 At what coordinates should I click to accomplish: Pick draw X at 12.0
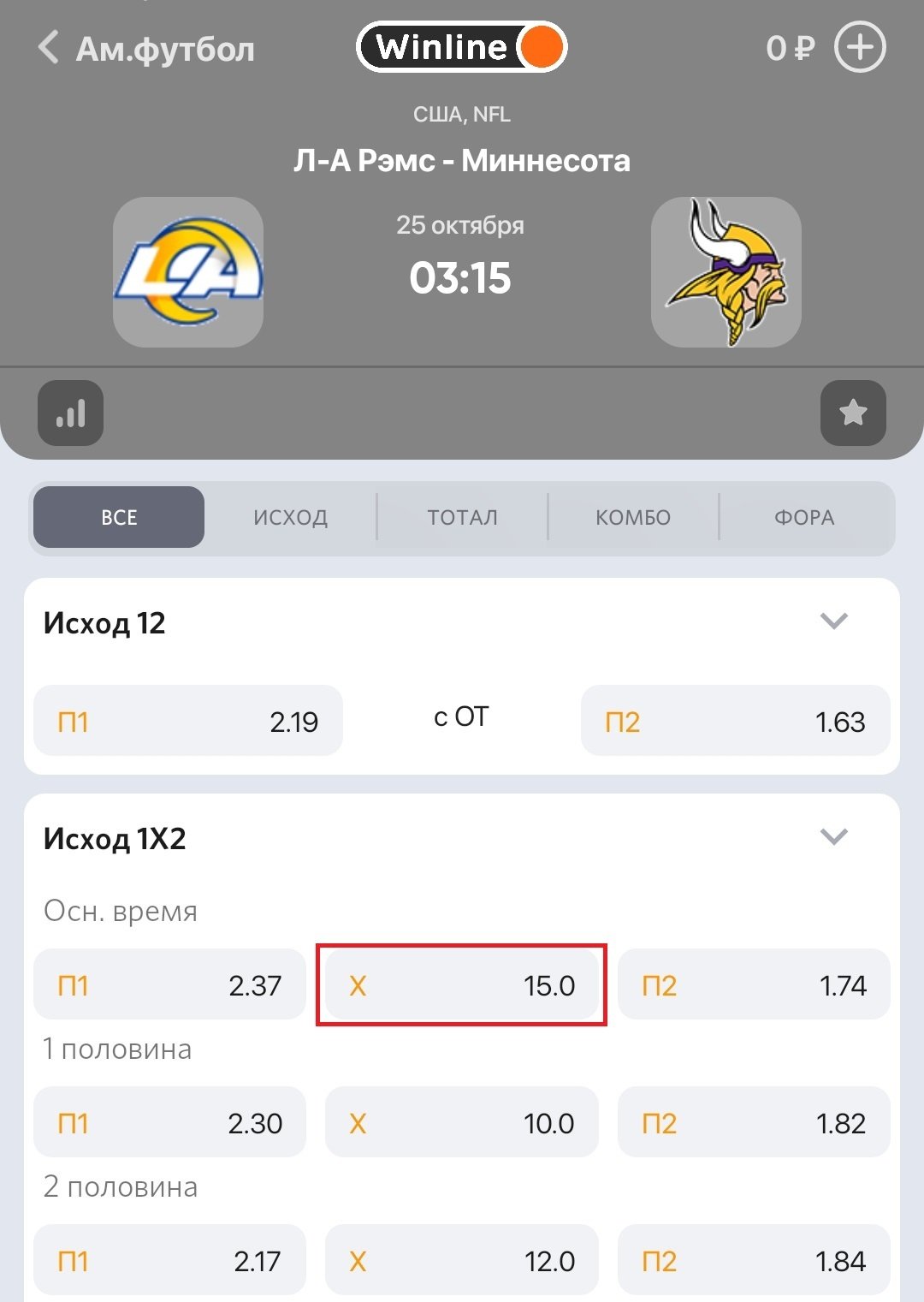pos(462,1260)
